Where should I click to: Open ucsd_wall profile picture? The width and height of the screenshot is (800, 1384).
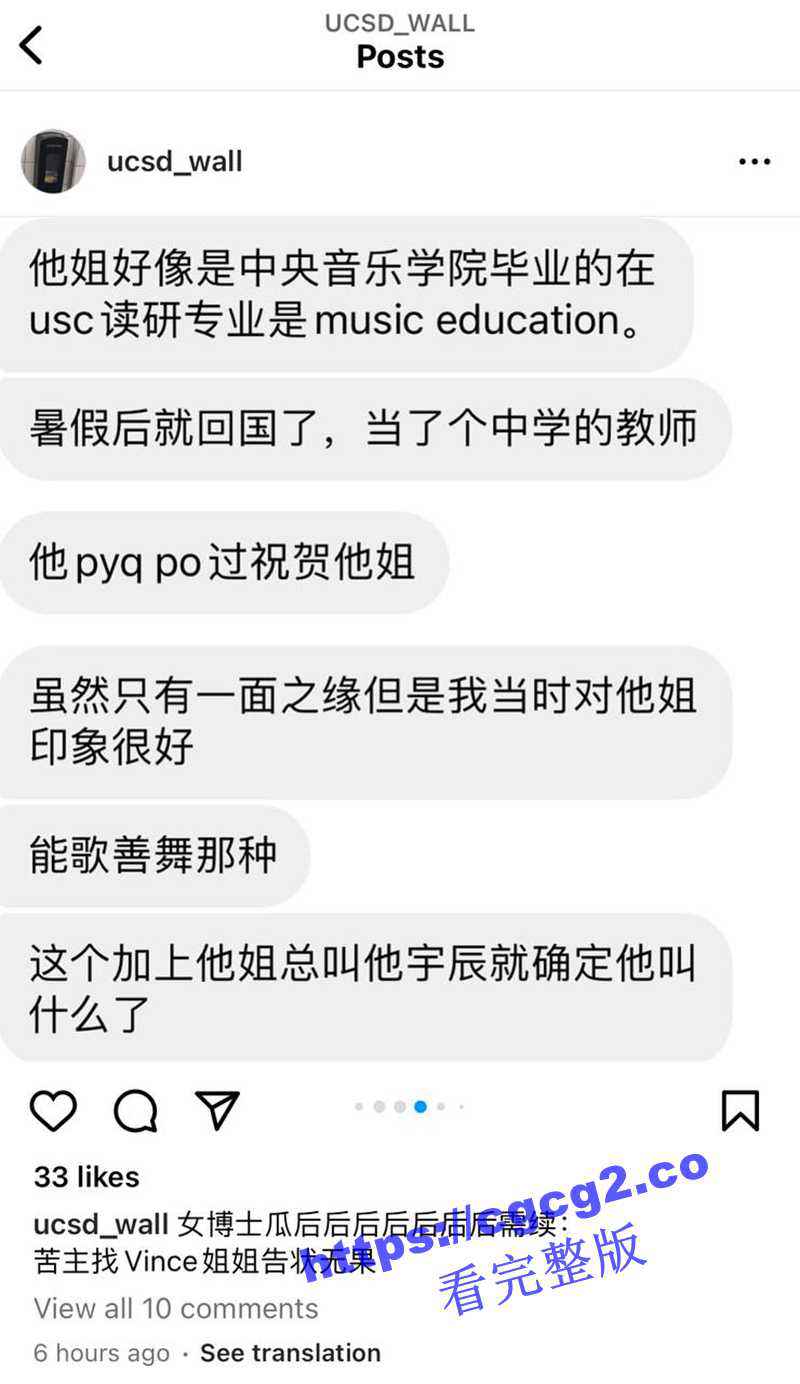click(x=53, y=161)
